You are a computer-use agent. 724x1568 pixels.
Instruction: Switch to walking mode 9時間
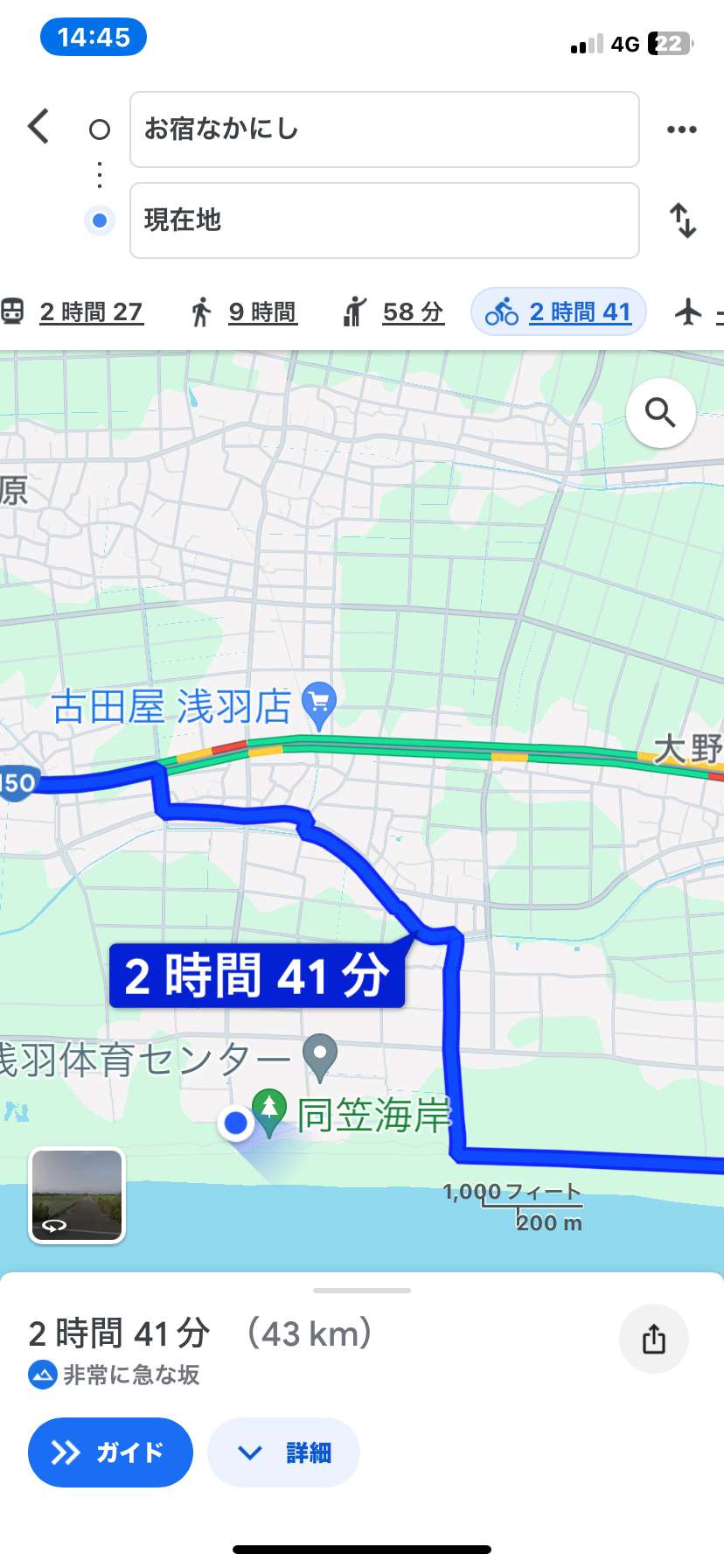click(x=244, y=311)
